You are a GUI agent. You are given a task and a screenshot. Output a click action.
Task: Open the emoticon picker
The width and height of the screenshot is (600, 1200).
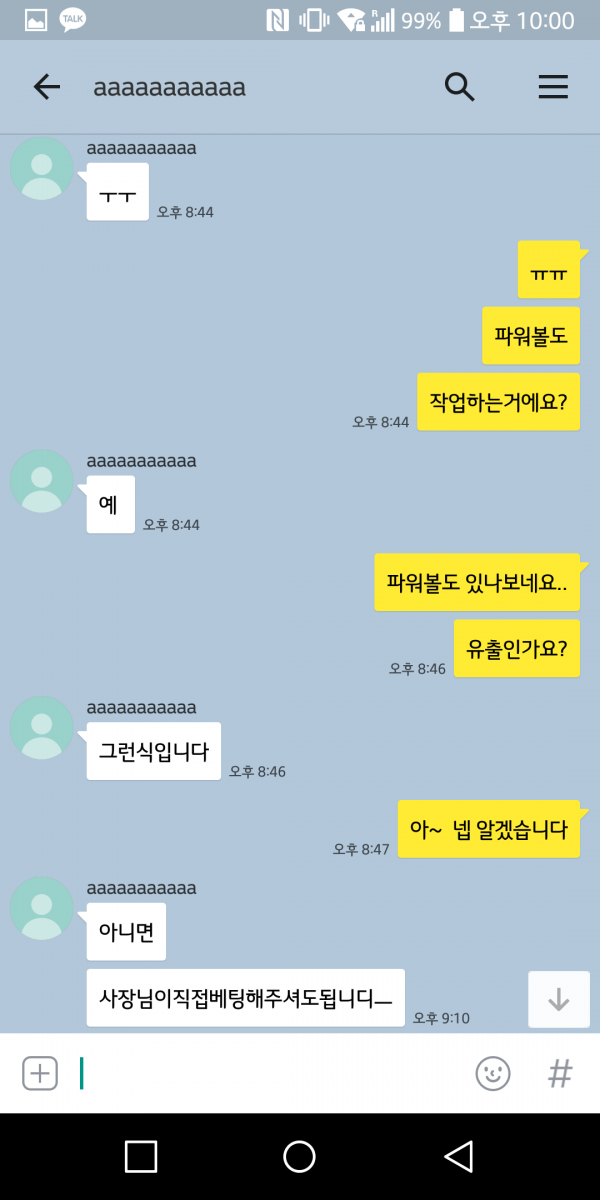[492, 1073]
